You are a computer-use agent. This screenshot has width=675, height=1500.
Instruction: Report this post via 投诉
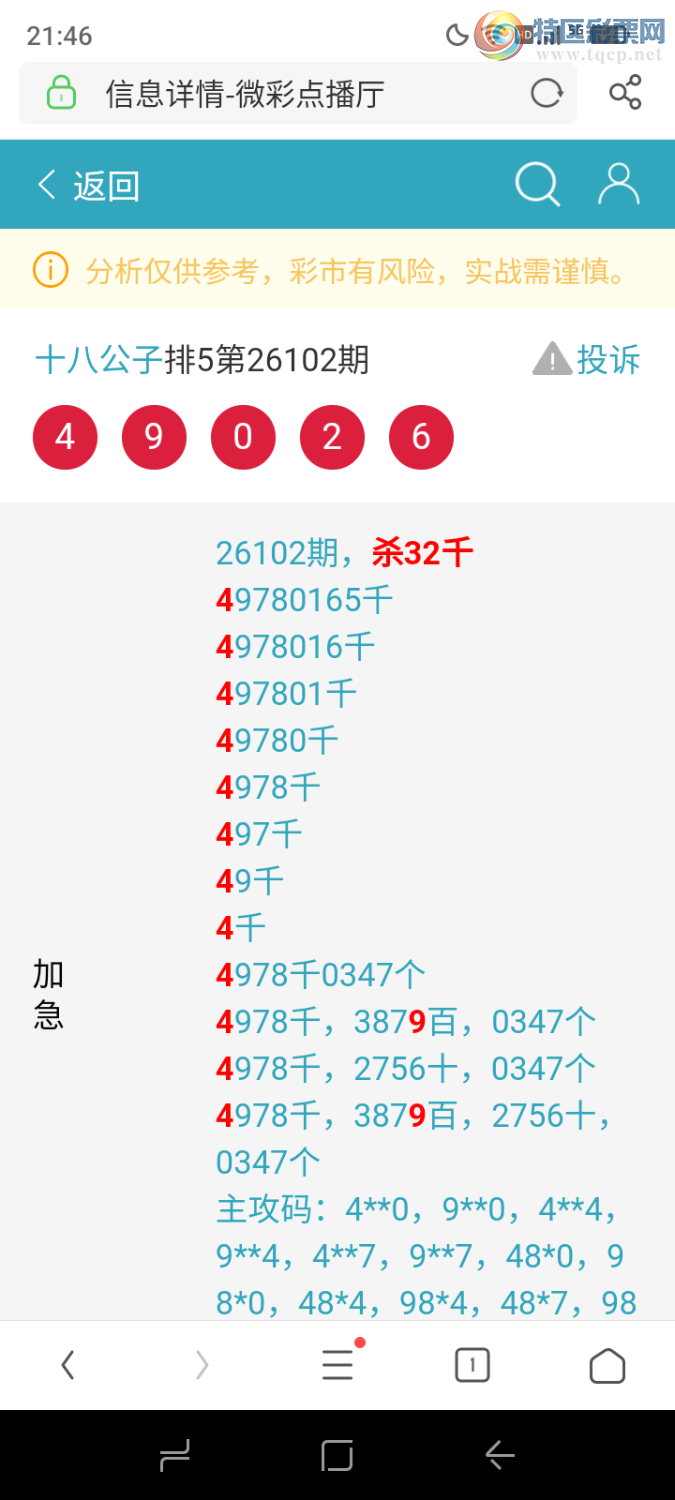[588, 359]
